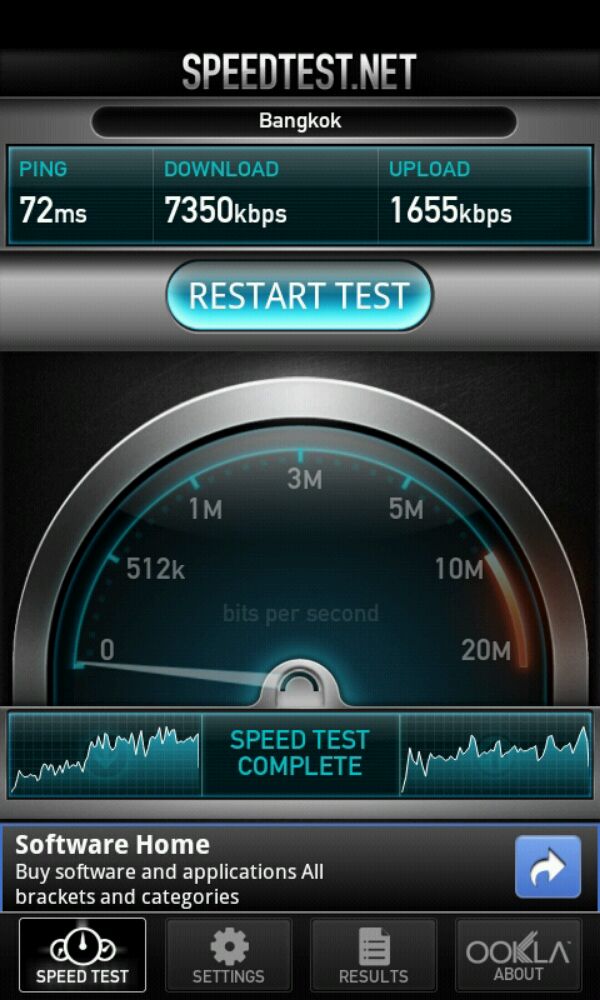The width and height of the screenshot is (600, 1000).
Task: Switch to the Settings tab
Action: [228, 954]
